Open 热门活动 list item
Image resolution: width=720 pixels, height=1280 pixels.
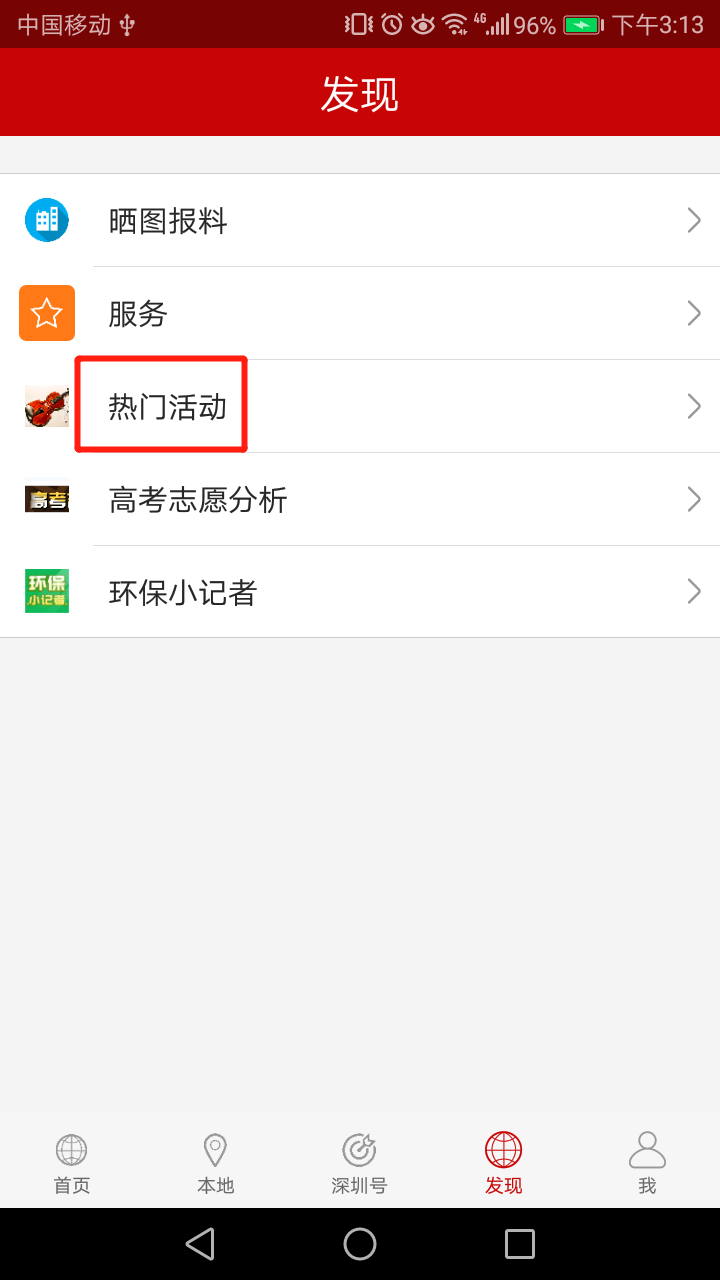pyautogui.click(x=360, y=407)
